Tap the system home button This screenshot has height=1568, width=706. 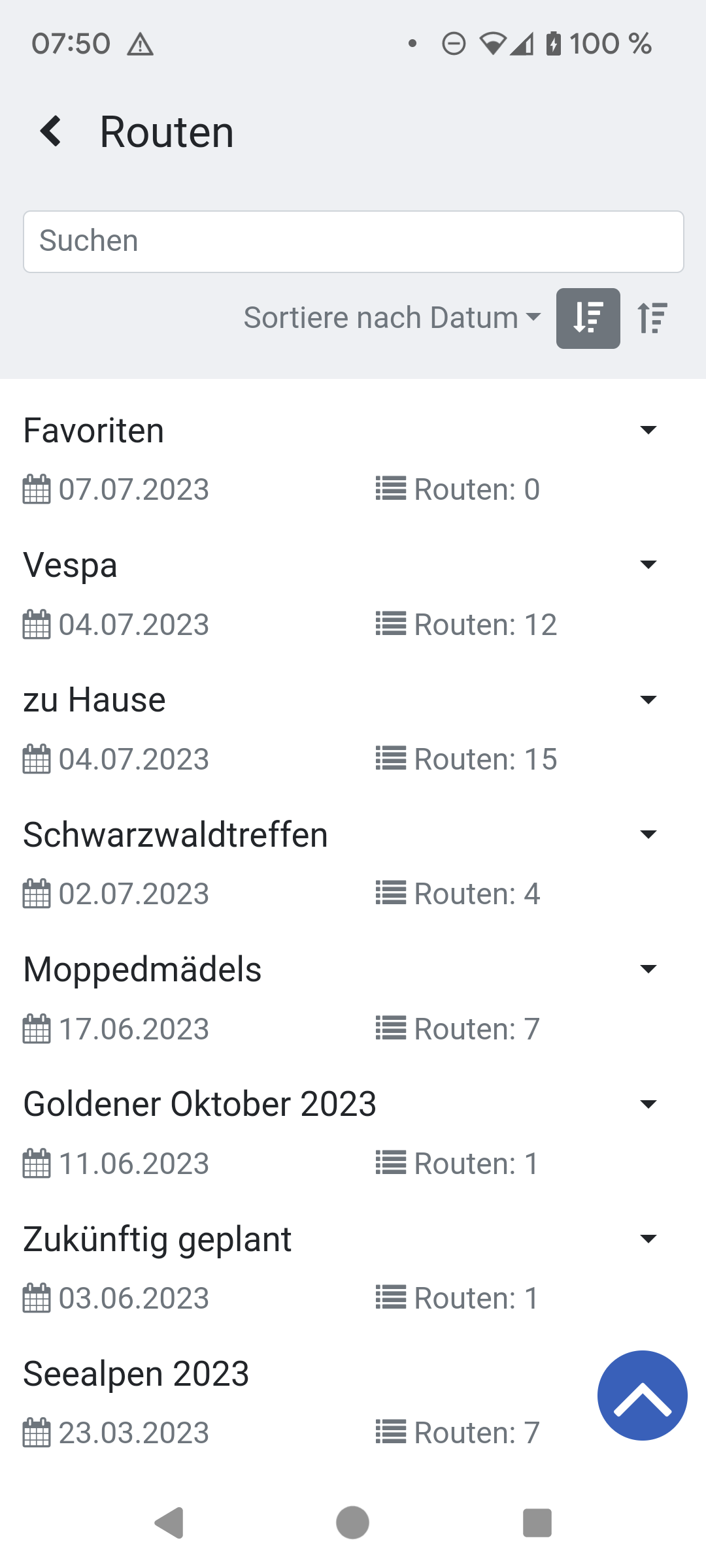pyautogui.click(x=352, y=1523)
